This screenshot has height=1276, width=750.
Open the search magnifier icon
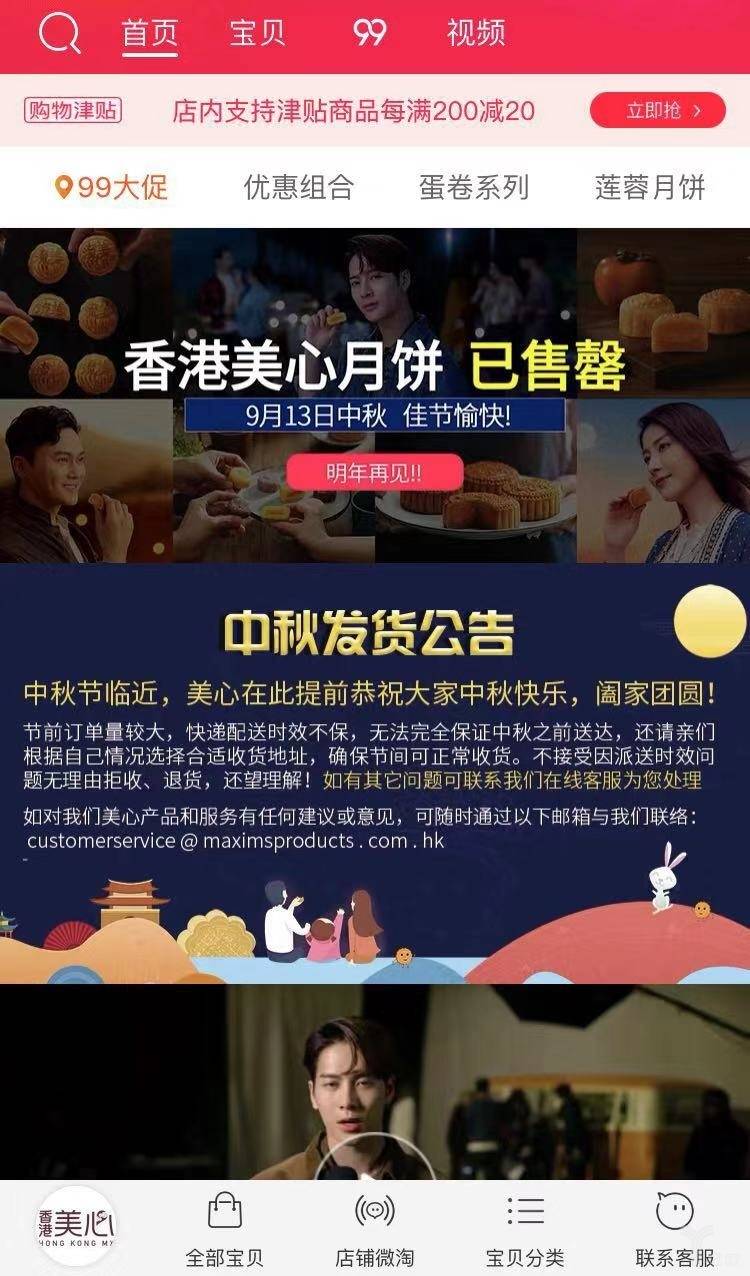pyautogui.click(x=60, y=31)
